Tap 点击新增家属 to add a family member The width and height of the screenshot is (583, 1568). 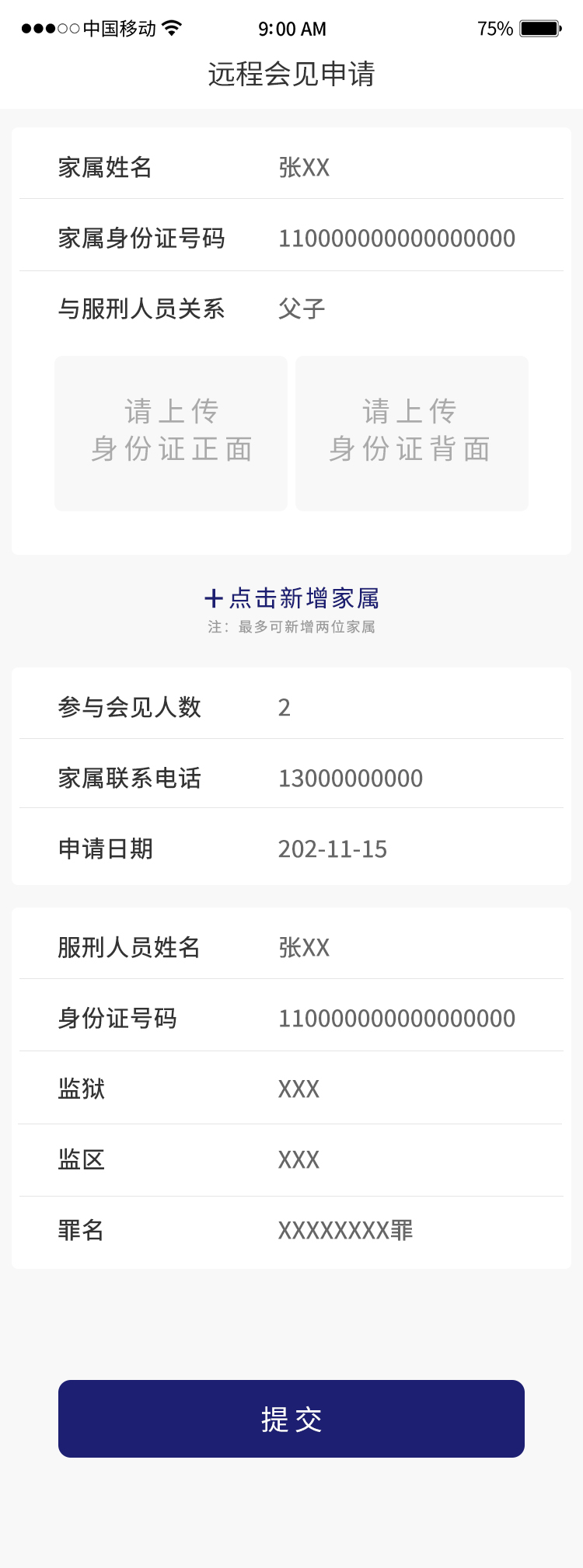pos(291,598)
